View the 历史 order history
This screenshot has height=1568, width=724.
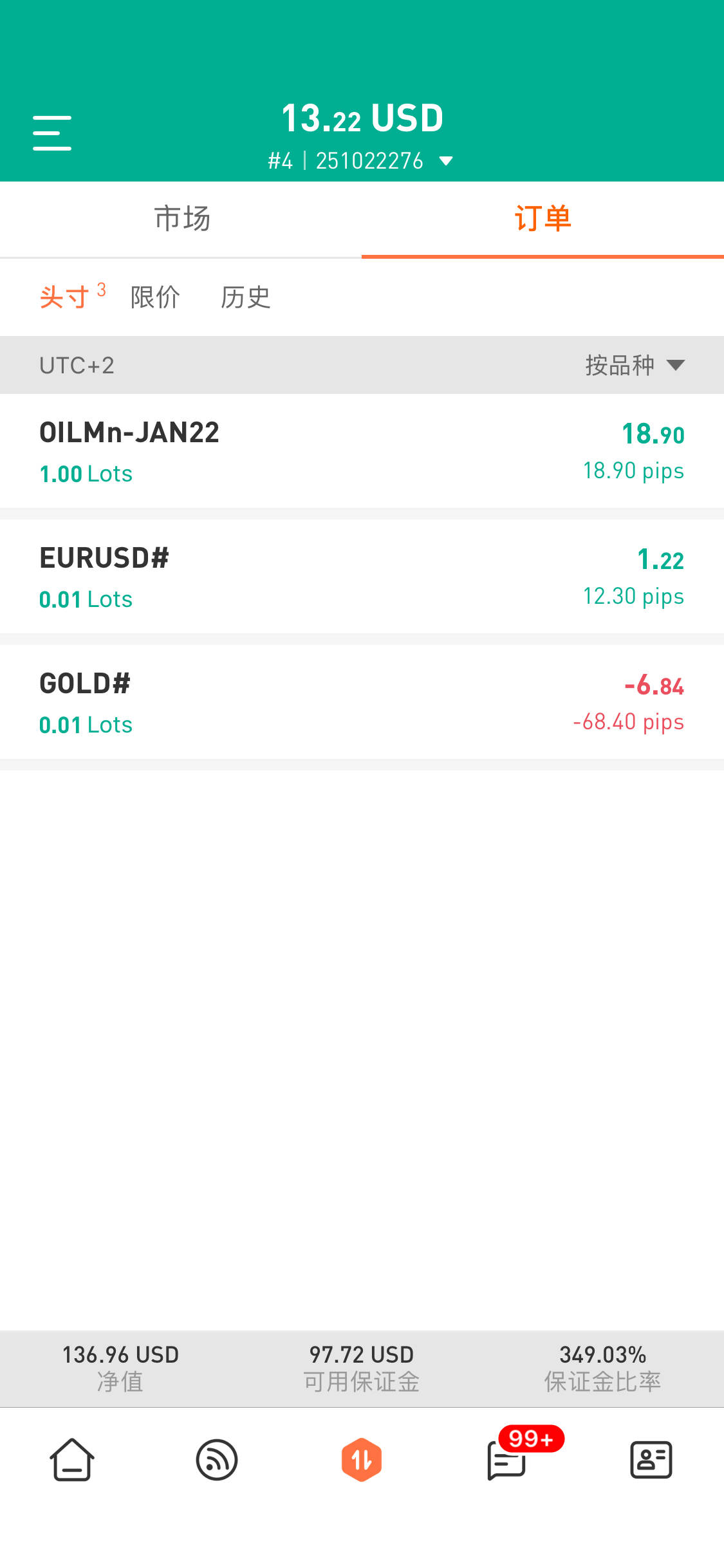[x=245, y=297]
